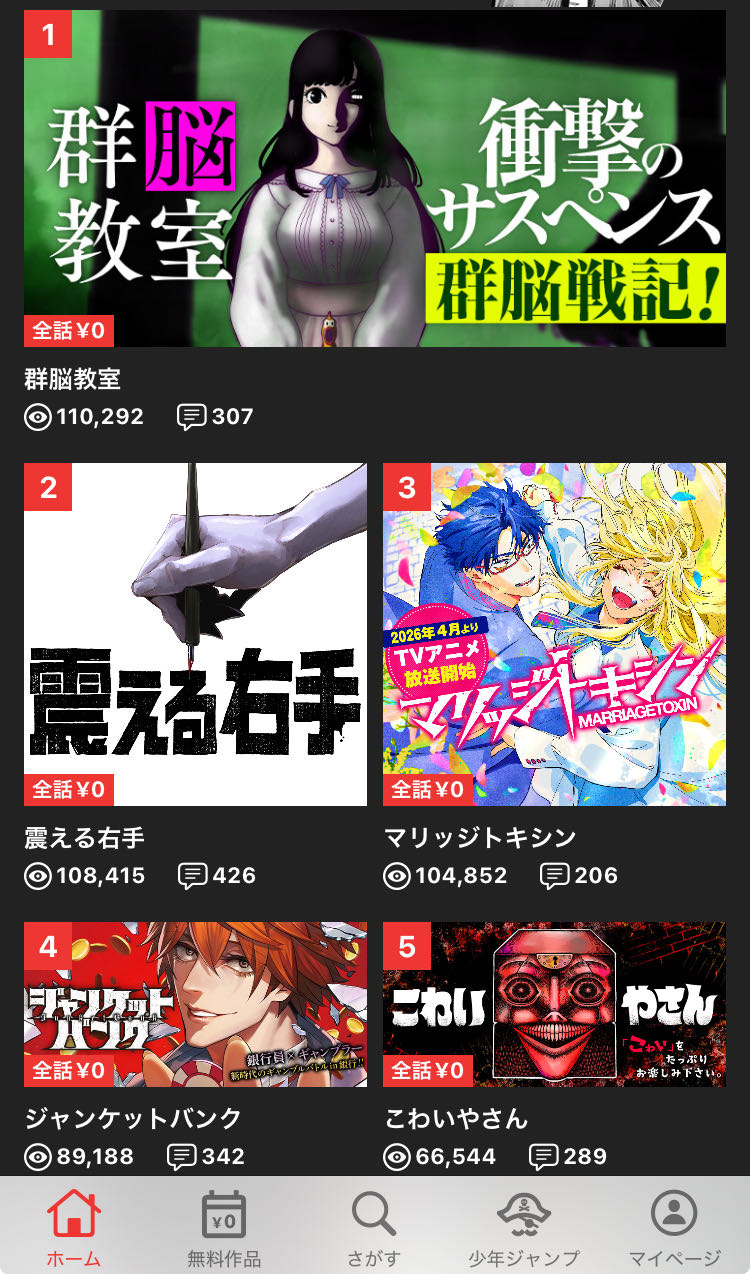Image resolution: width=750 pixels, height=1274 pixels.
Task: Open the 少年ジャンプ tab
Action: pos(524,1228)
